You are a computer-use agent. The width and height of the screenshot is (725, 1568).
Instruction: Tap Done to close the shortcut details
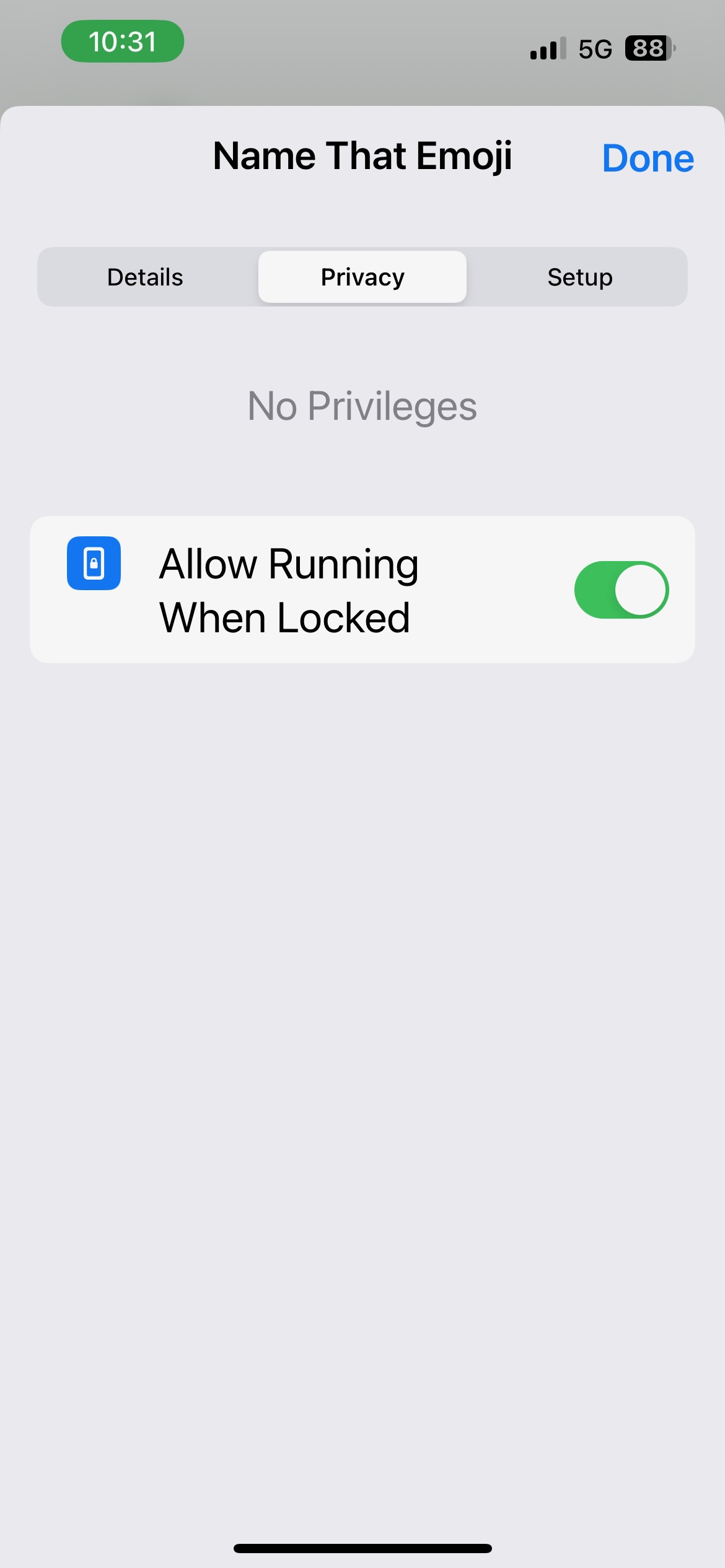tap(648, 158)
